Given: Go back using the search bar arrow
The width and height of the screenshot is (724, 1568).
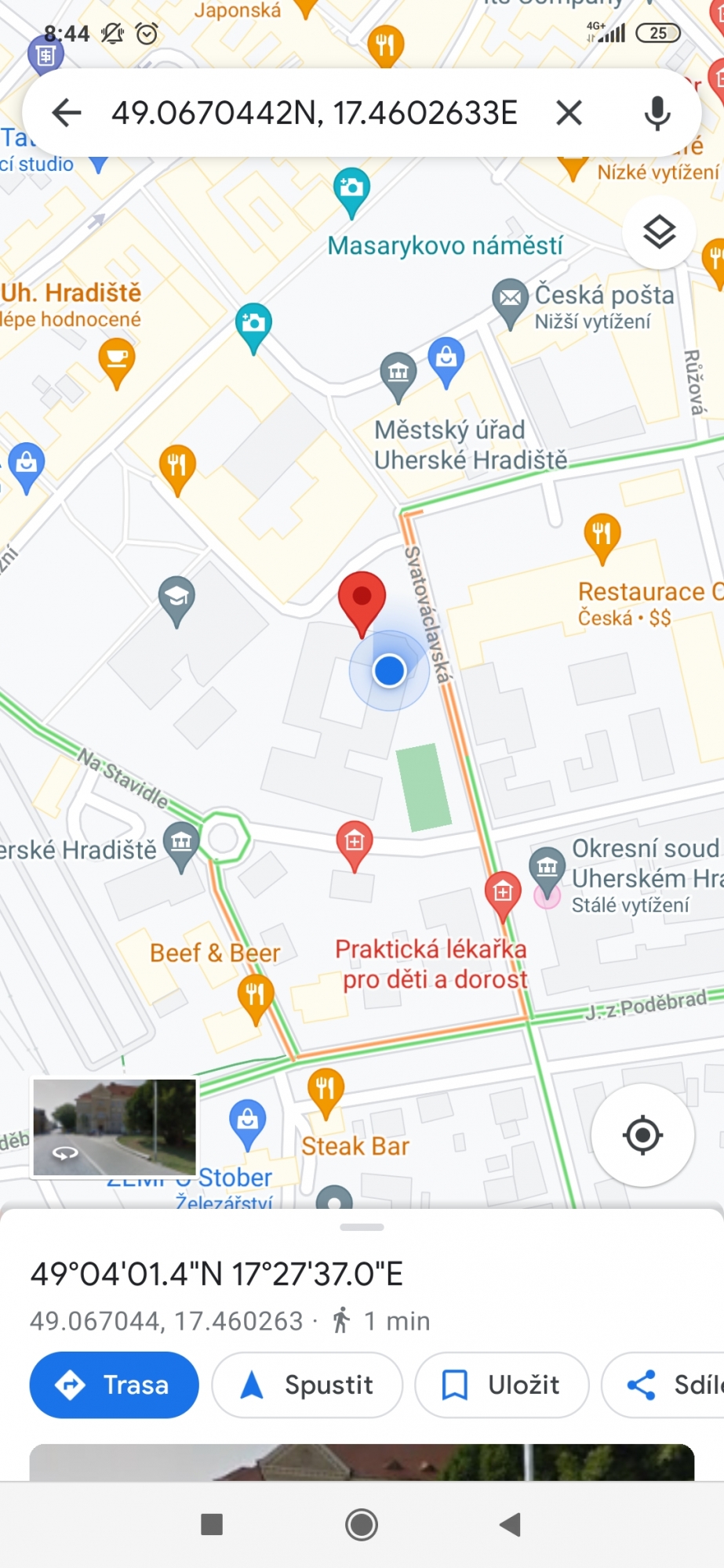Looking at the screenshot, I should [67, 113].
